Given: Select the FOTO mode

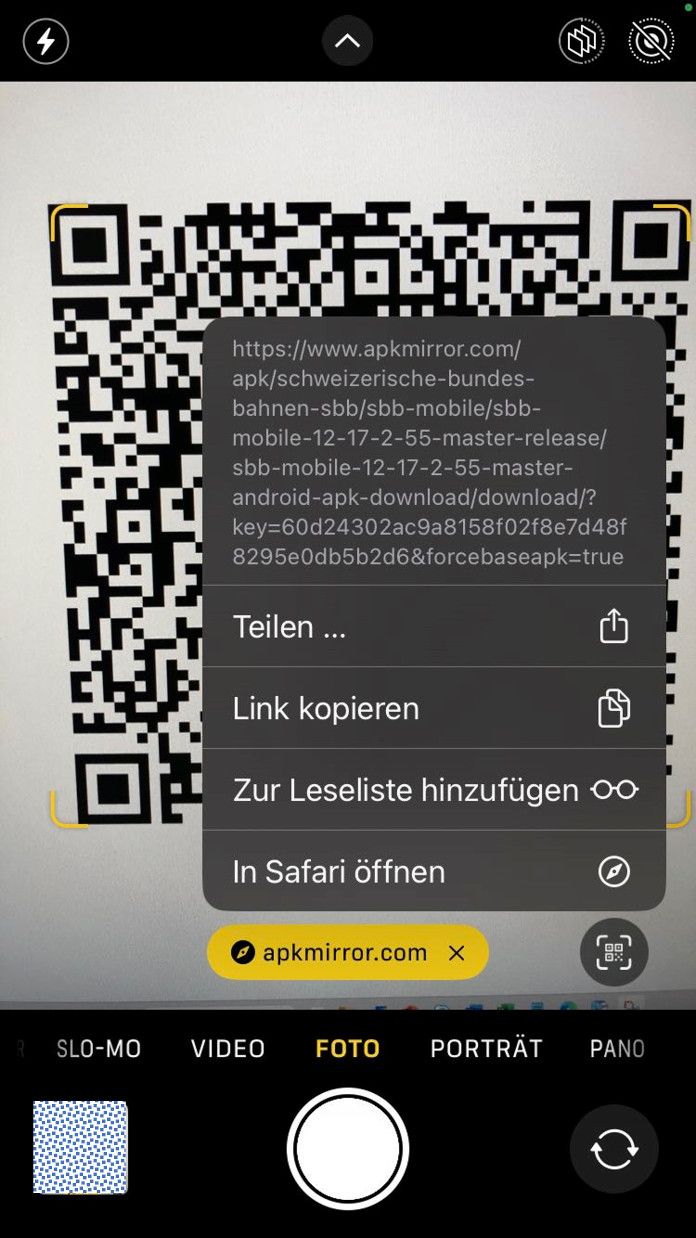Looking at the screenshot, I should (x=347, y=1048).
